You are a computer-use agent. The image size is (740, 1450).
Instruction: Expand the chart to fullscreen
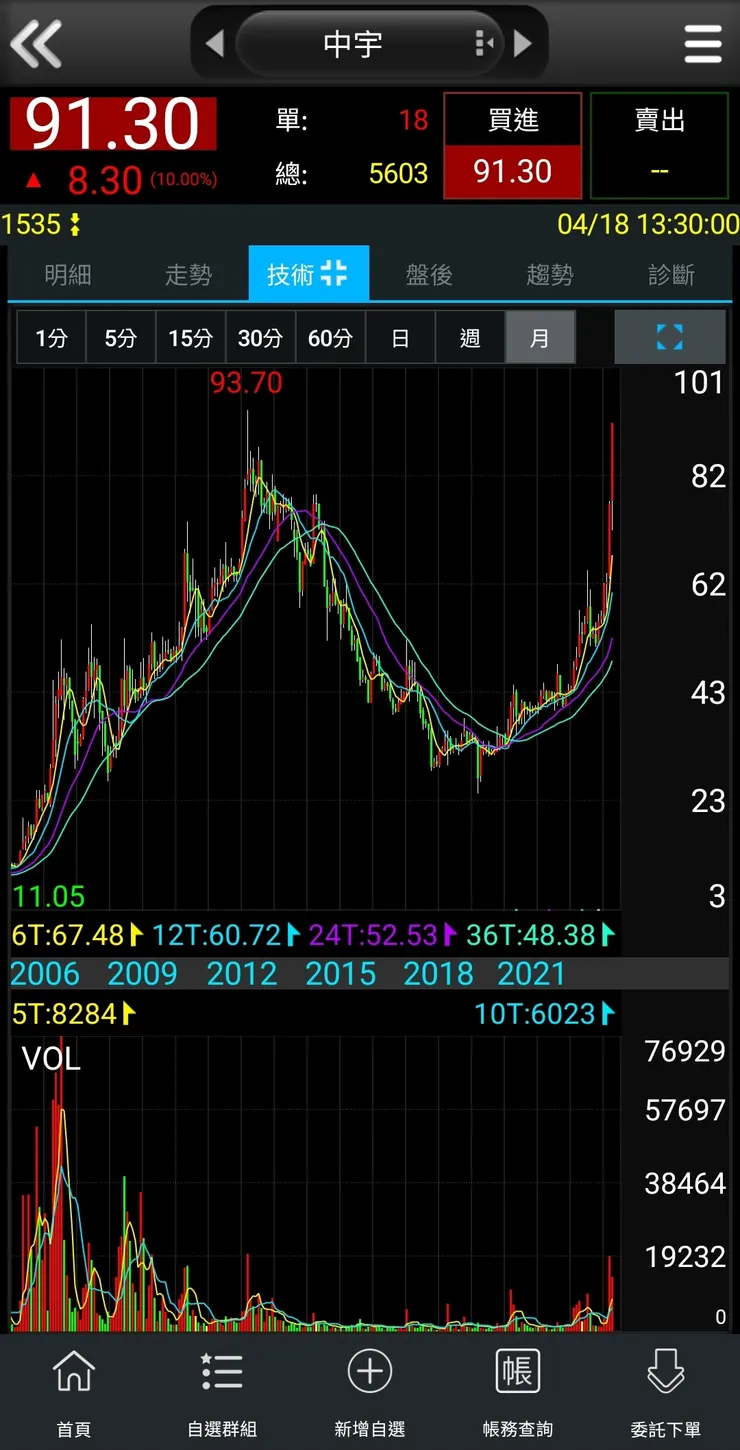(669, 337)
